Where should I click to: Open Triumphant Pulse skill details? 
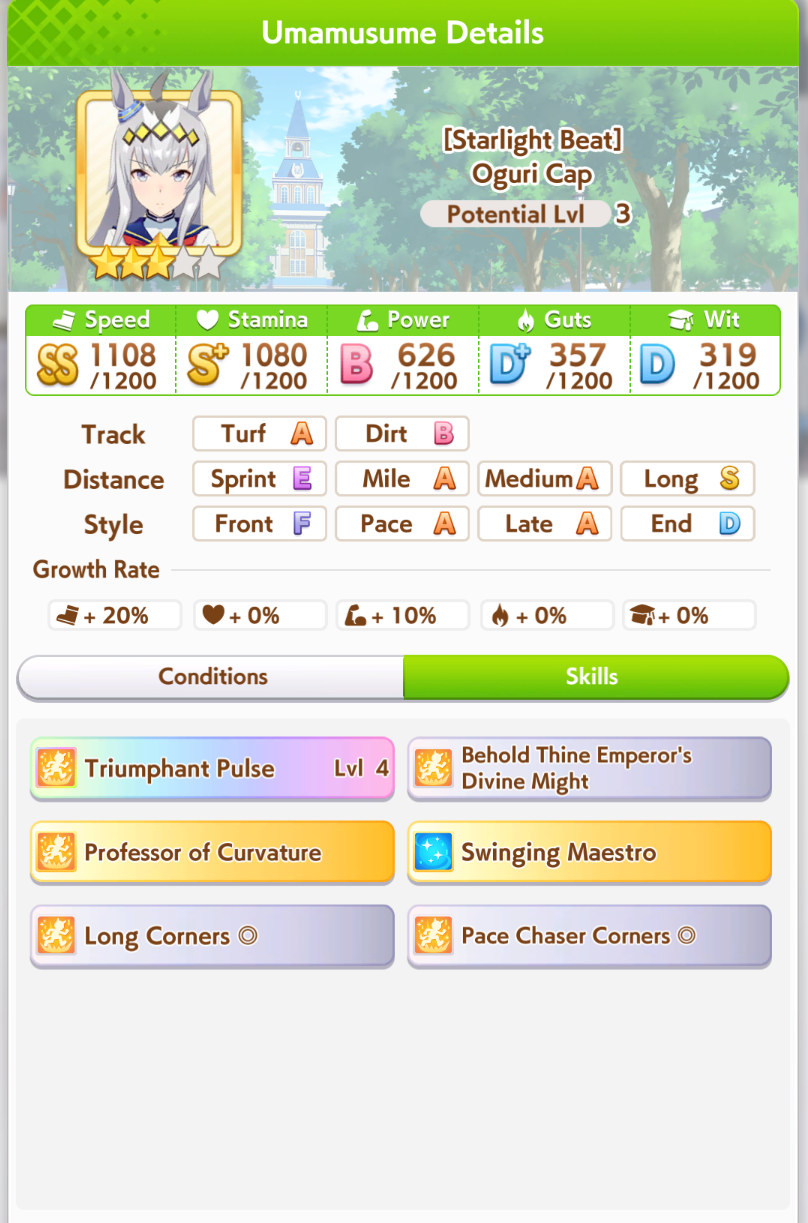(x=212, y=768)
